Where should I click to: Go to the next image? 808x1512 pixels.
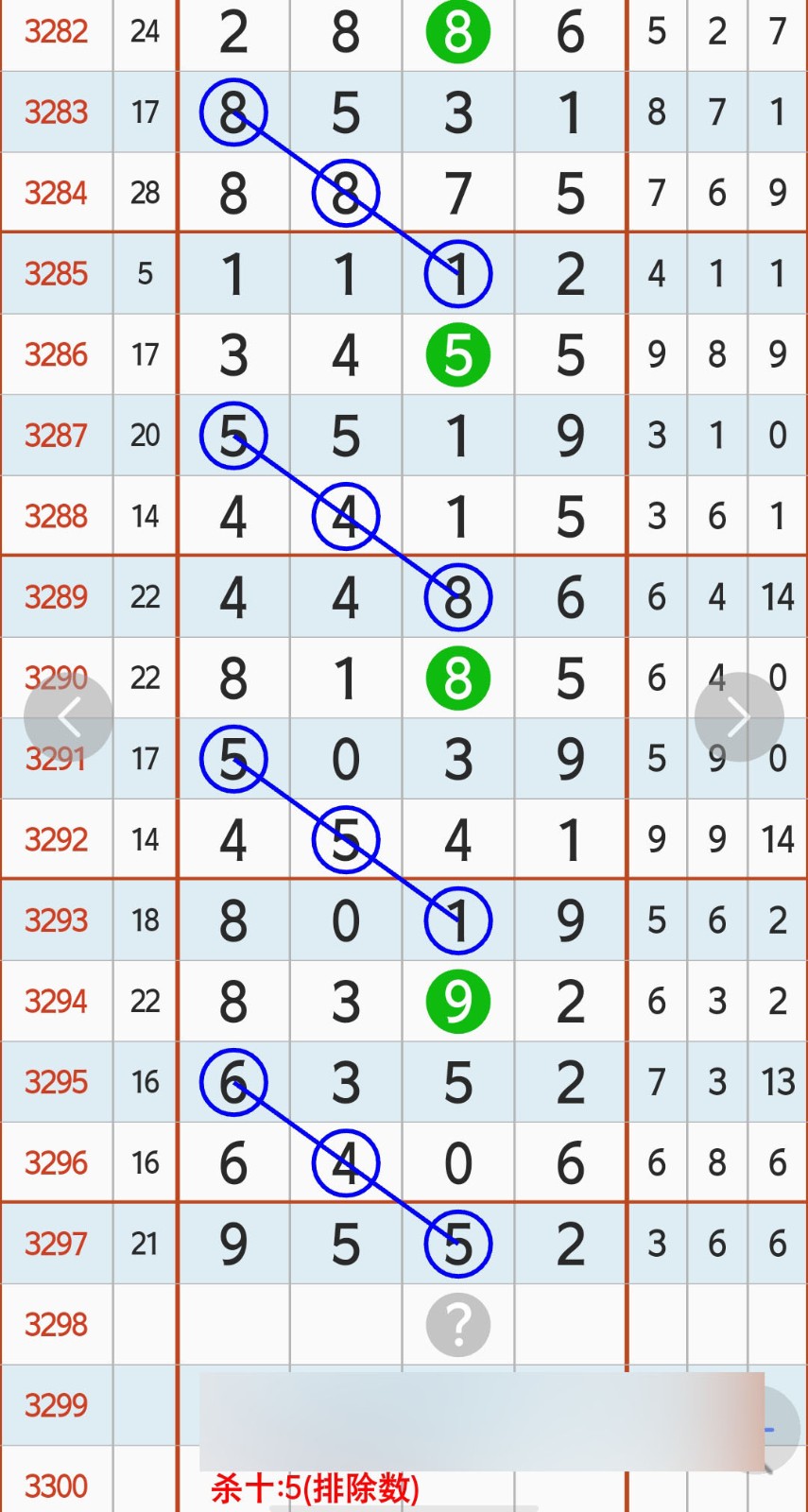click(739, 717)
